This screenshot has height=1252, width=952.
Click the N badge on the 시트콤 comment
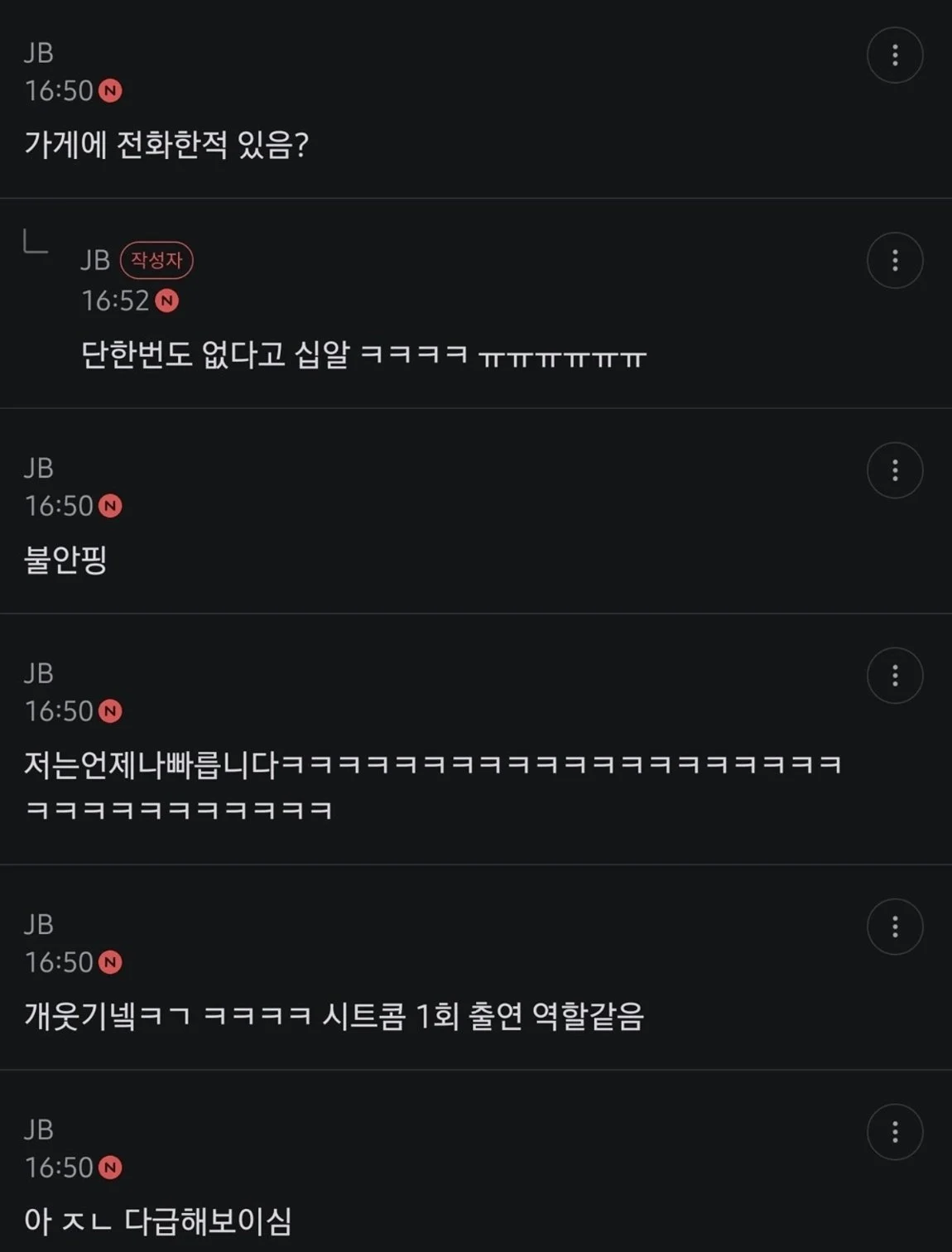(x=112, y=963)
